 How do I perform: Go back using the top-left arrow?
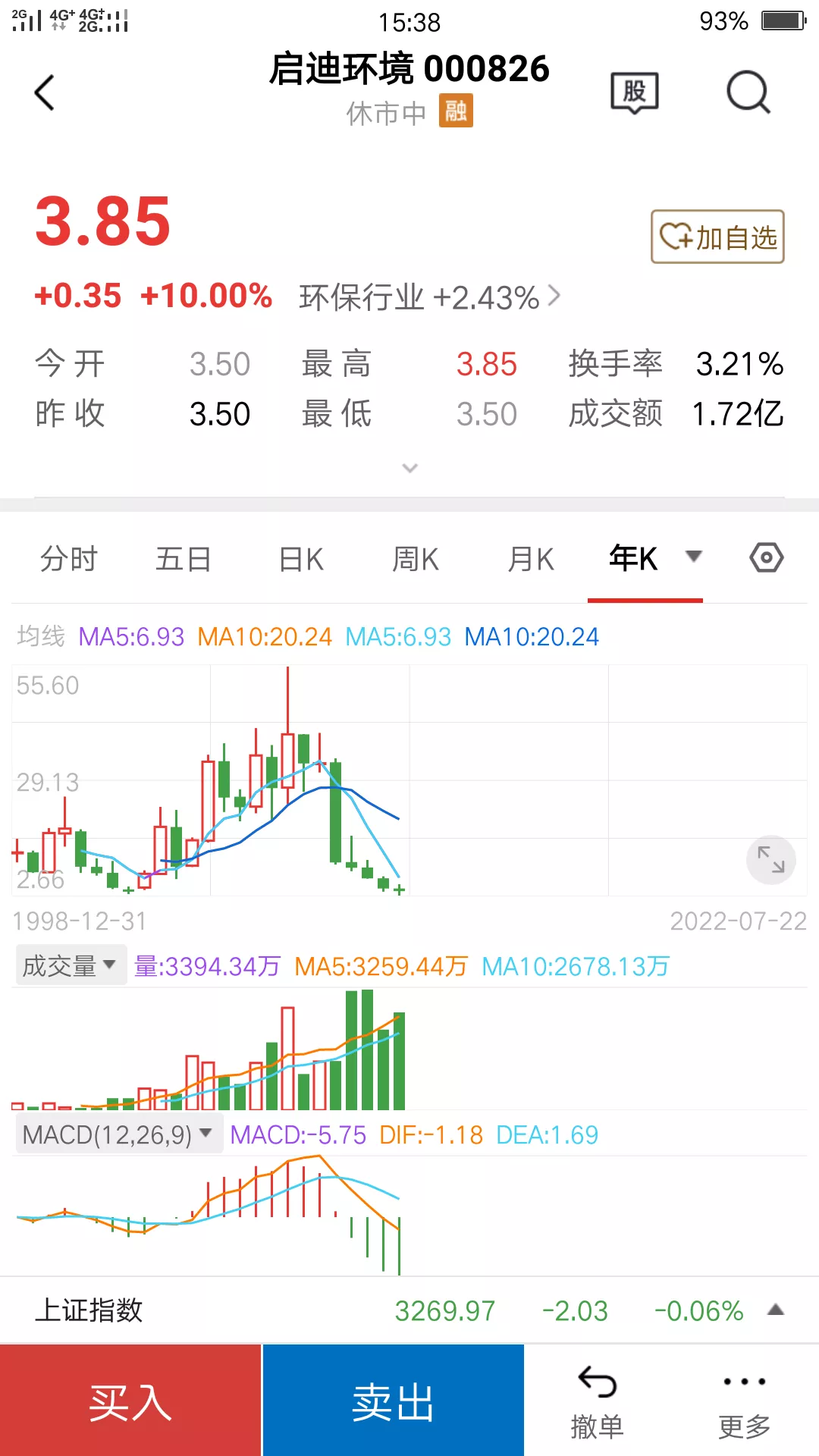(x=45, y=93)
